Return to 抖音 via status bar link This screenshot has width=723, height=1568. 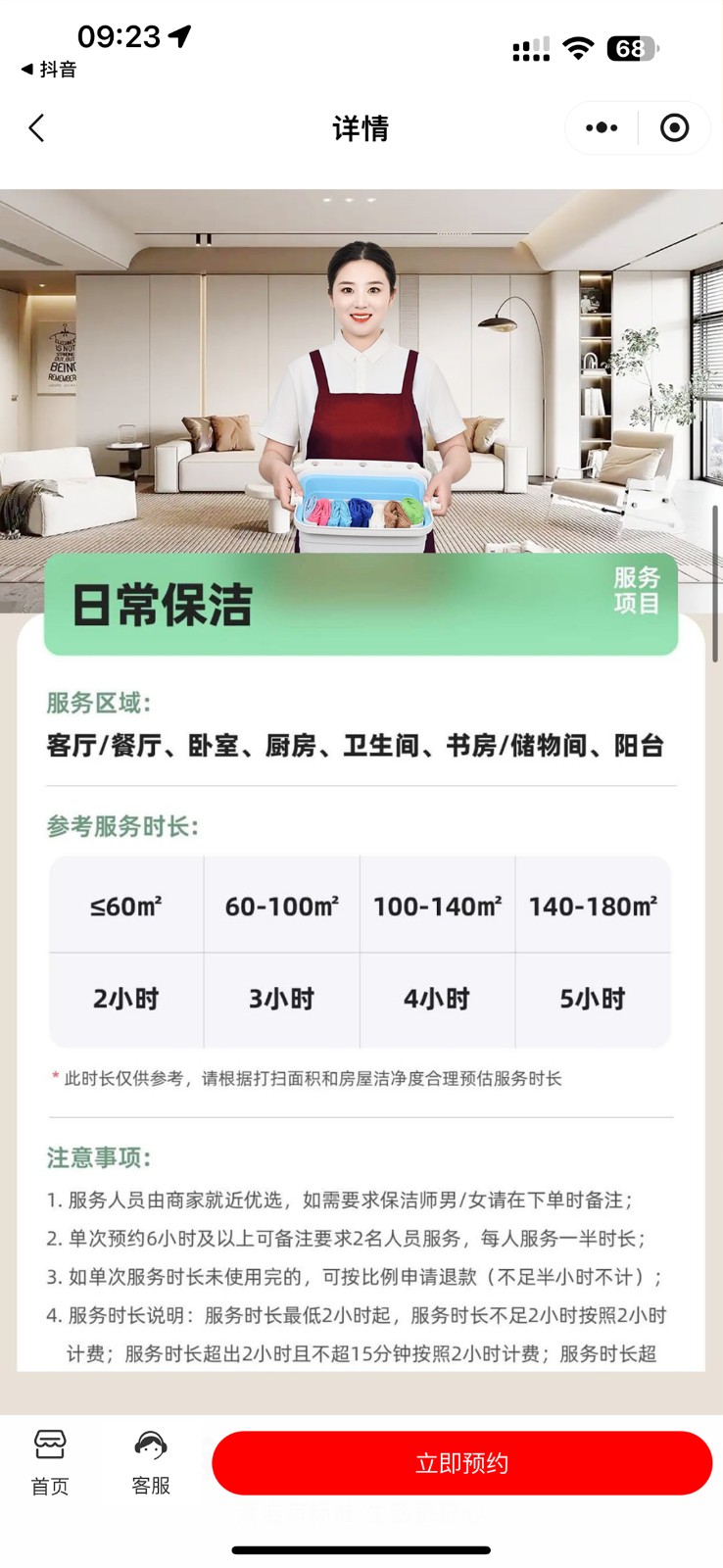click(49, 70)
